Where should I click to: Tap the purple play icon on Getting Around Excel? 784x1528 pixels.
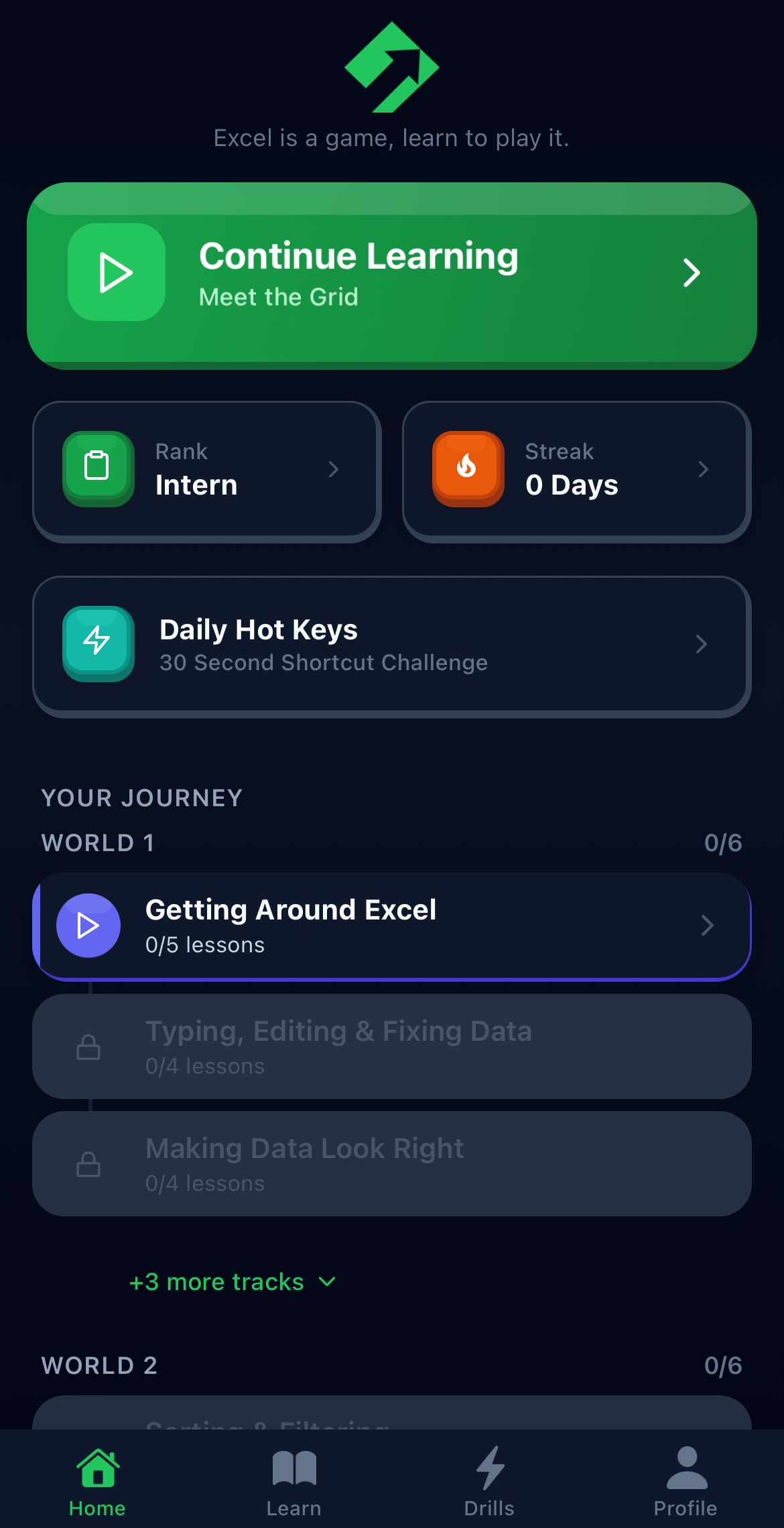coord(88,926)
